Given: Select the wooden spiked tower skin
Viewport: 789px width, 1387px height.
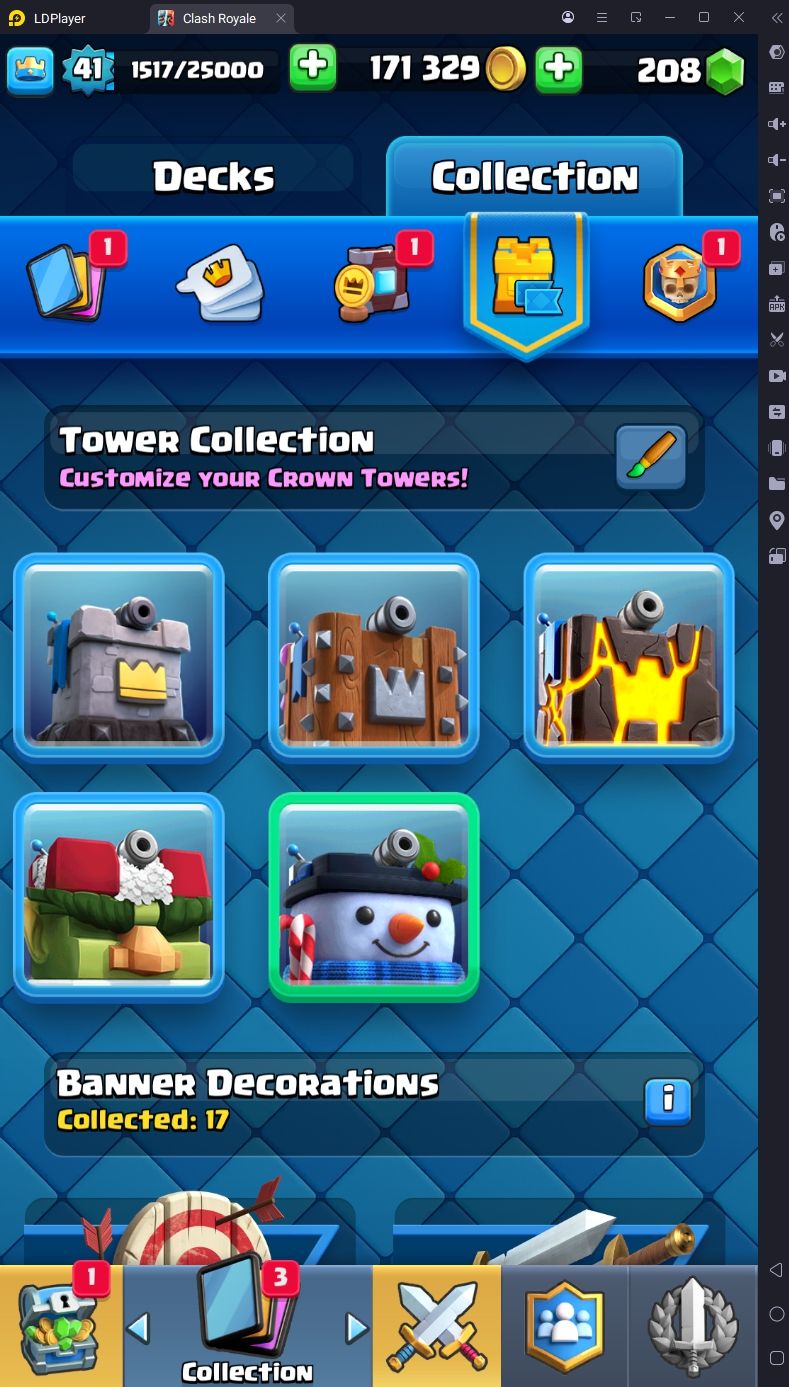Looking at the screenshot, I should point(374,657).
